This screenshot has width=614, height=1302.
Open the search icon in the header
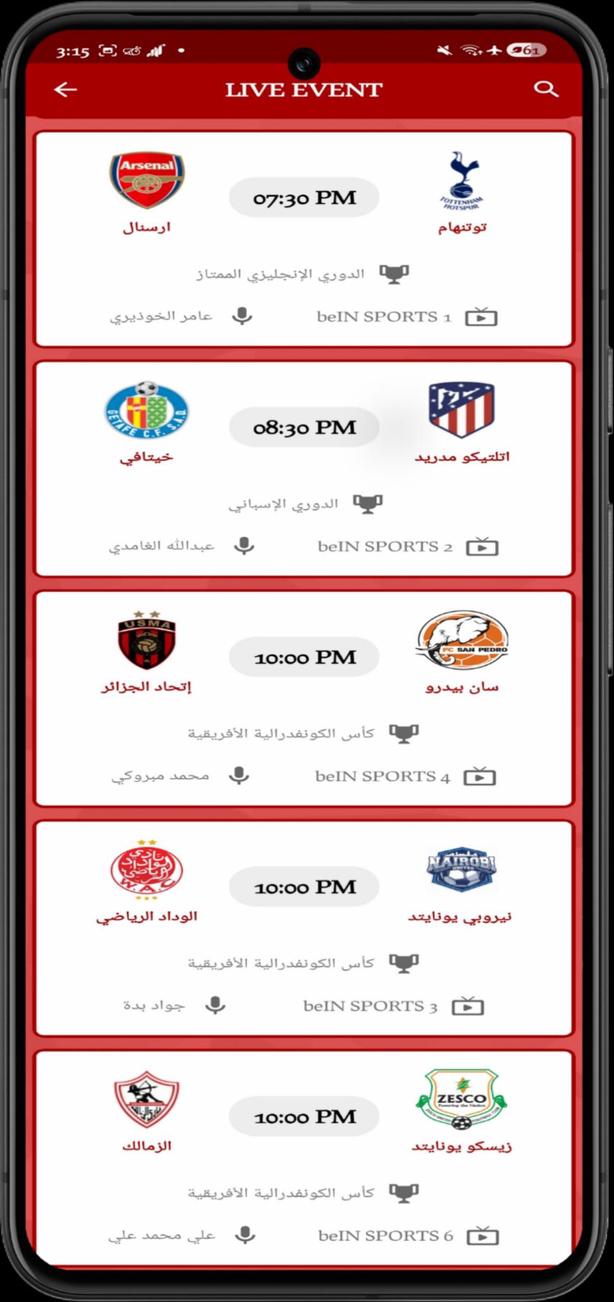546,89
